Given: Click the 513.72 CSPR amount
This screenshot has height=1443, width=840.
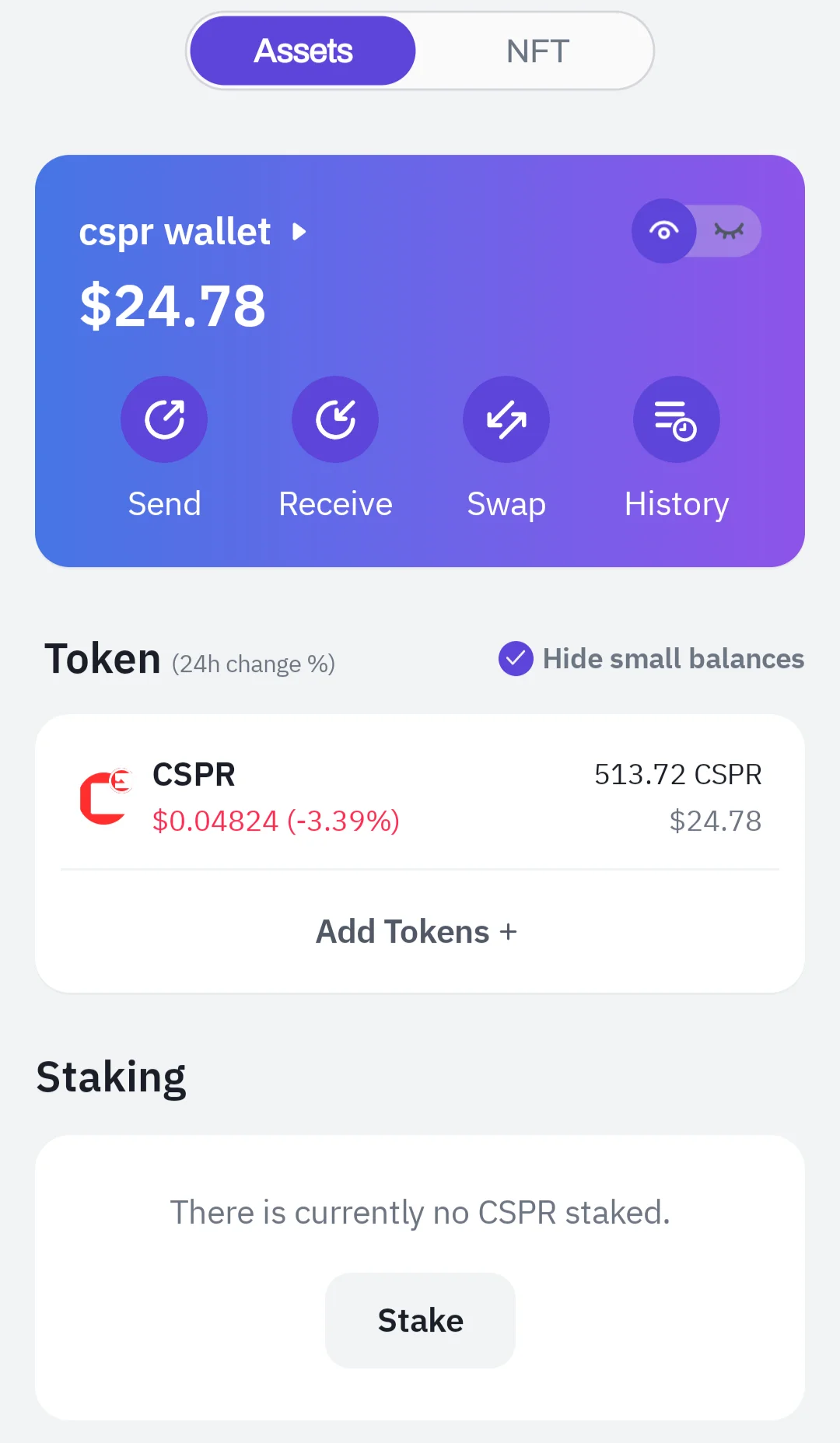Looking at the screenshot, I should click(x=678, y=773).
